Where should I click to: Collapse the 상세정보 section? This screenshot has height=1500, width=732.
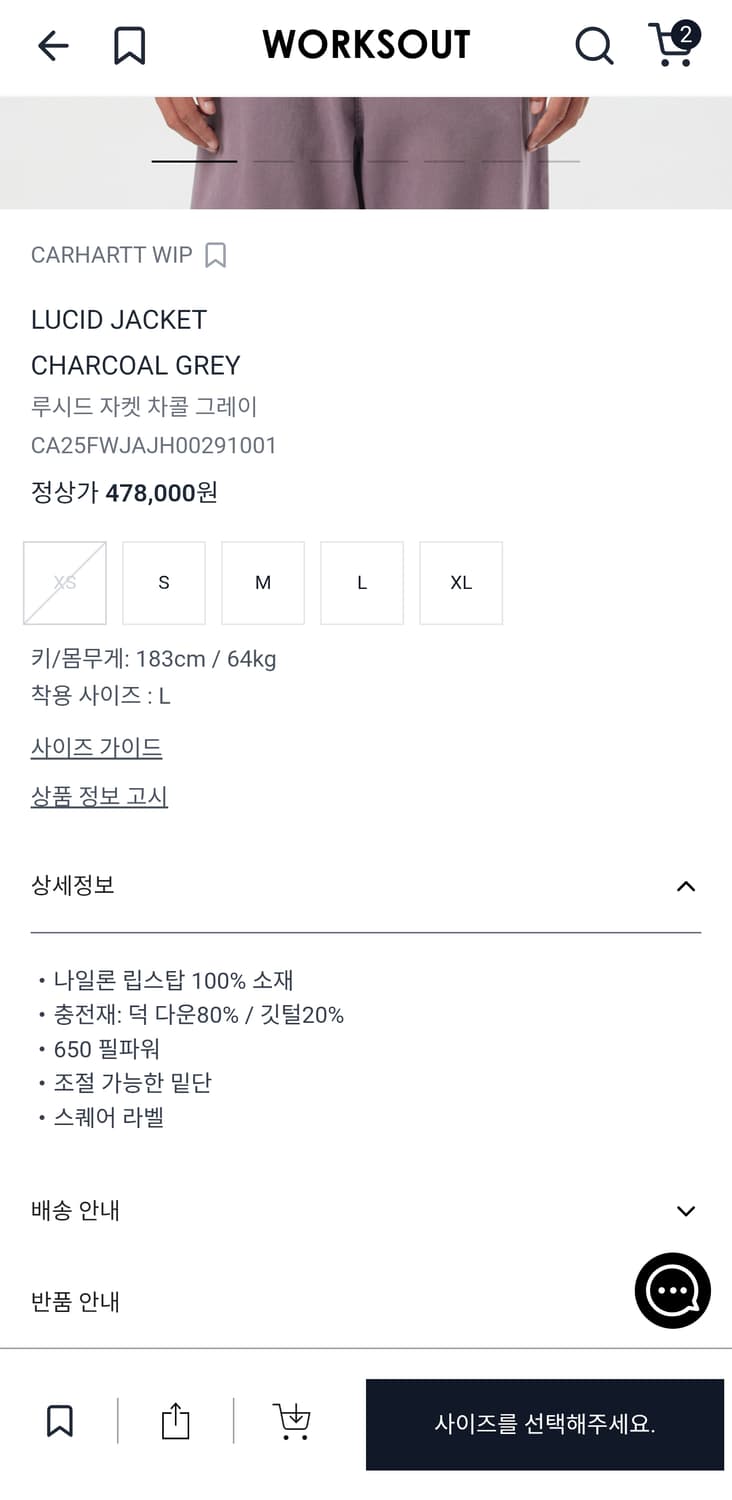tap(685, 886)
